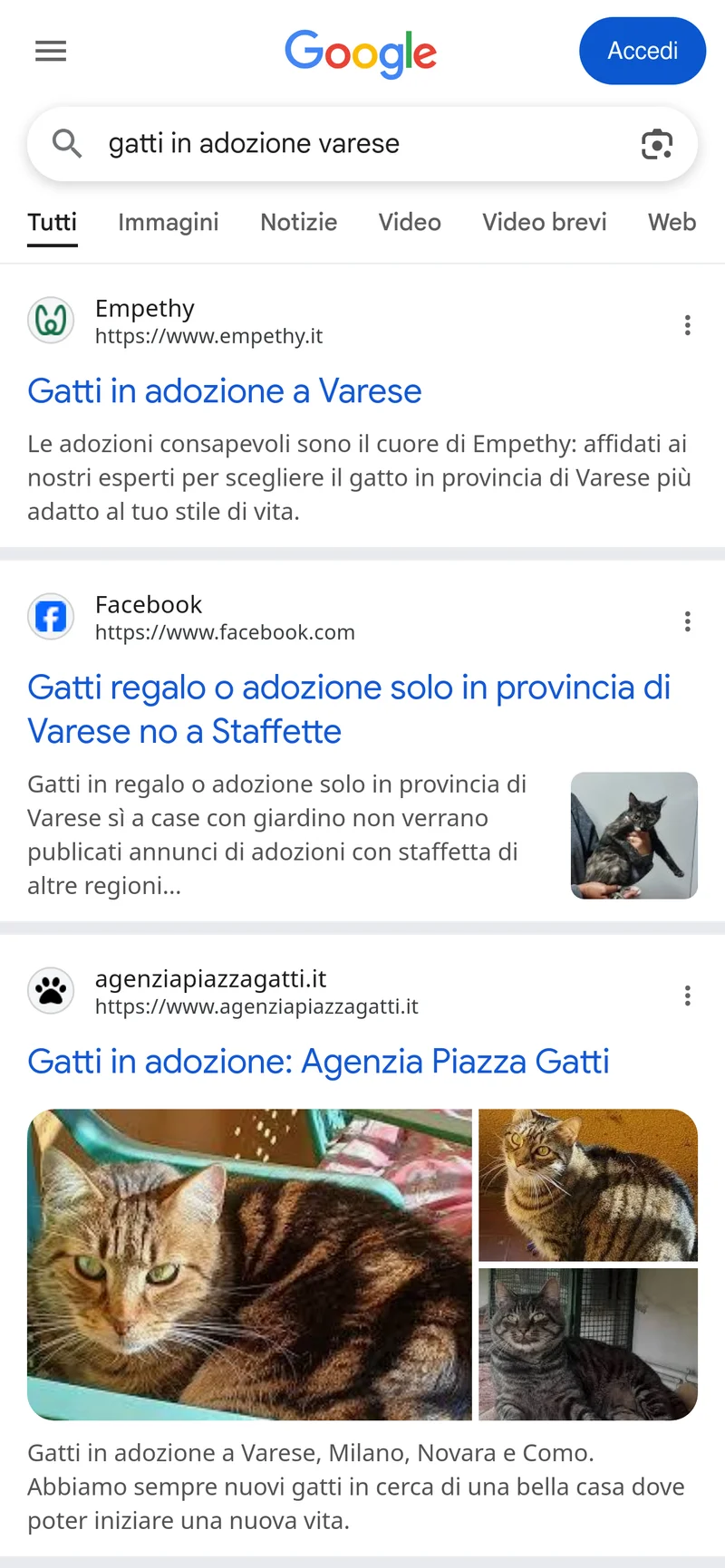Click the Accedi sign-in button
Viewport: 725px width, 1568px height.
click(643, 51)
